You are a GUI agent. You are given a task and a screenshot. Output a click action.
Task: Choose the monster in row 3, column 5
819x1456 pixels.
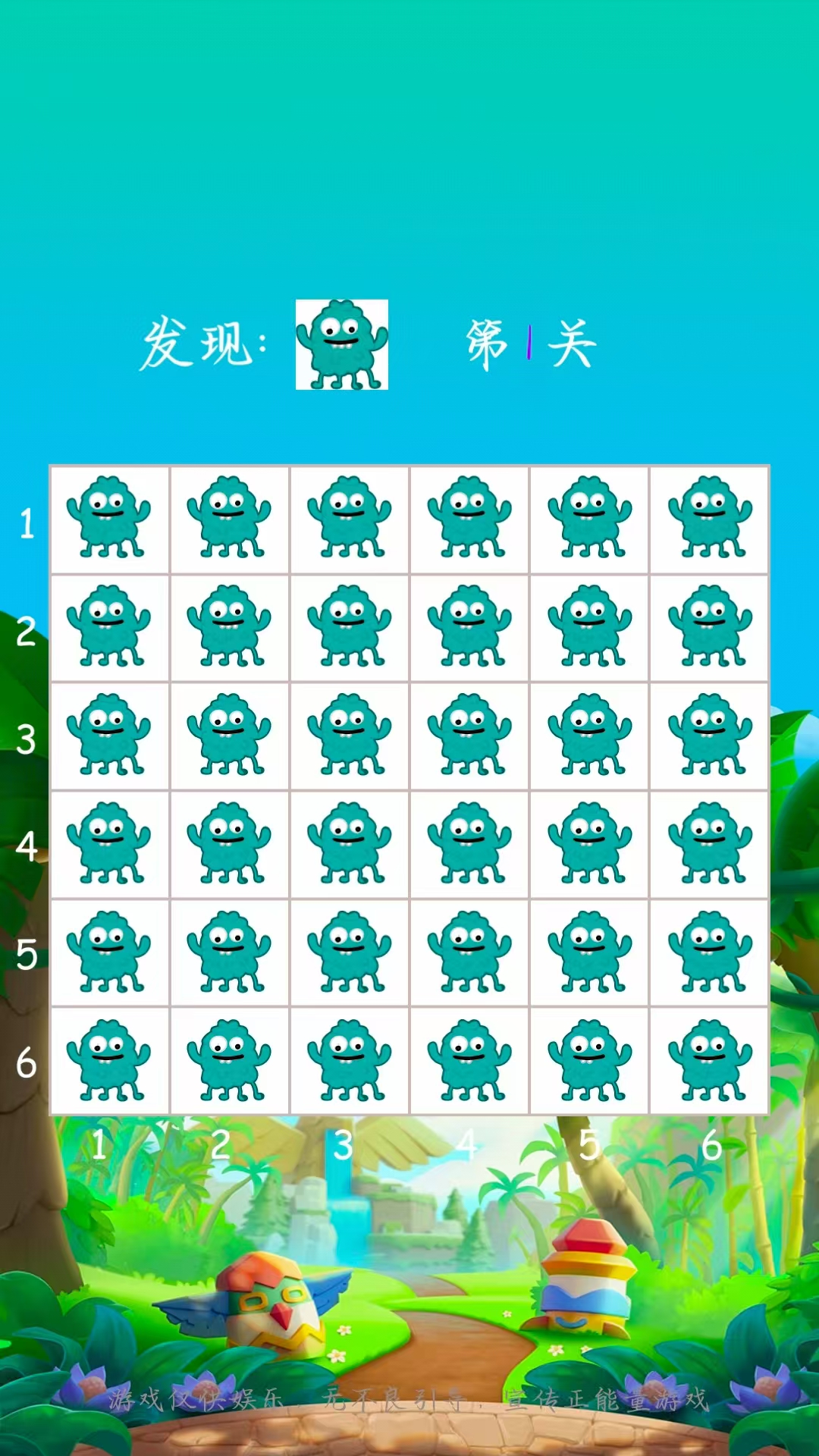(x=589, y=736)
